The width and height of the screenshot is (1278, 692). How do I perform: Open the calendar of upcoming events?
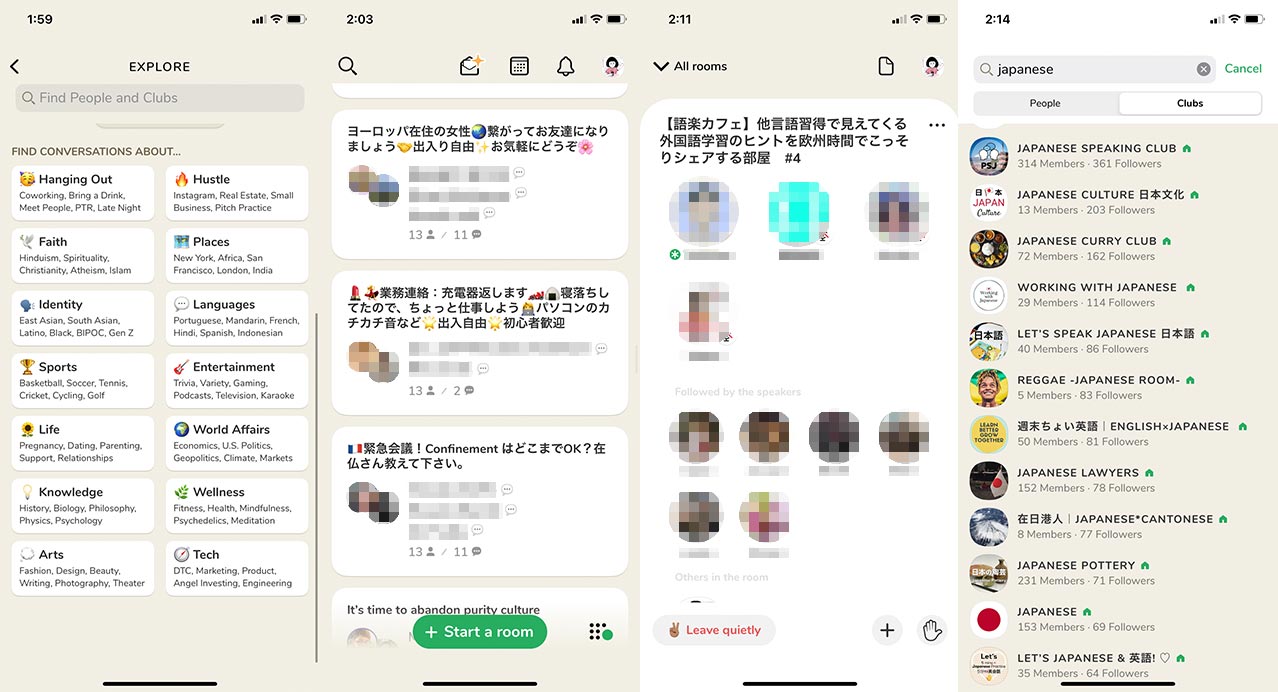519,67
